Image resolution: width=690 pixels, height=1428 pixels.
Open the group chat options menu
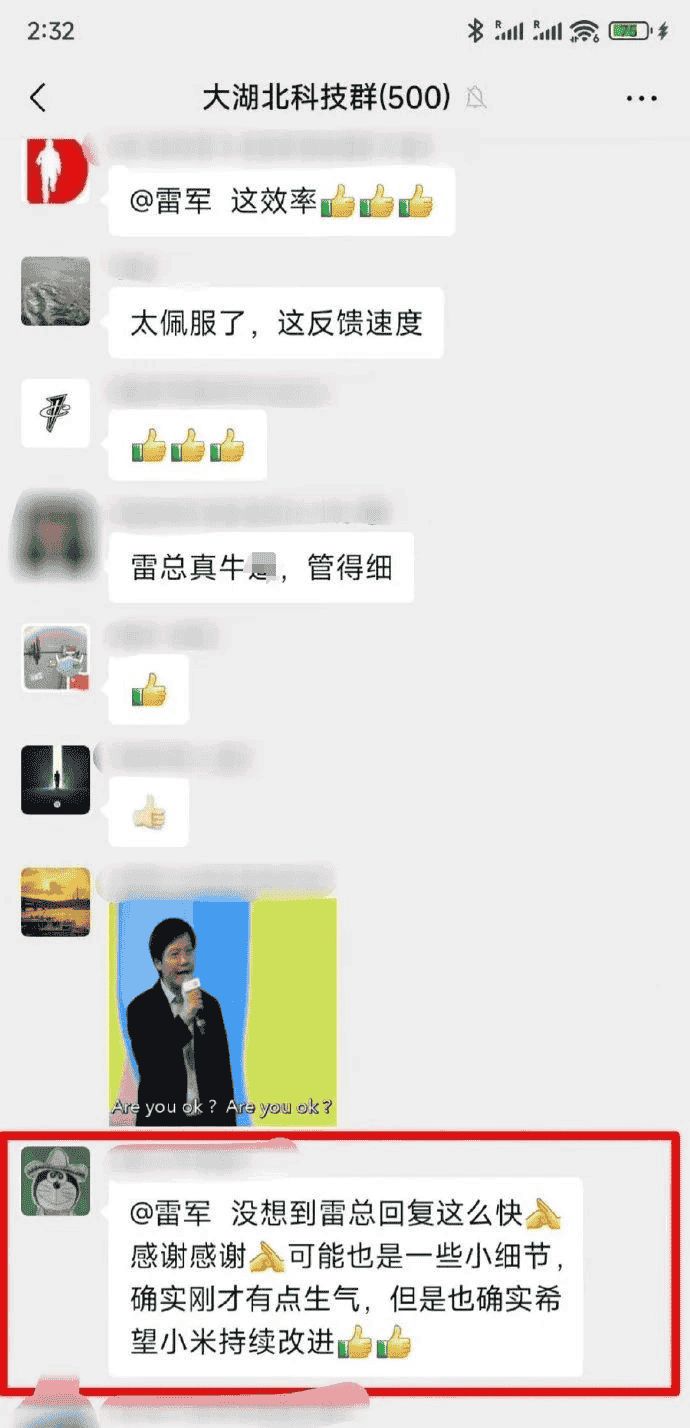(640, 98)
